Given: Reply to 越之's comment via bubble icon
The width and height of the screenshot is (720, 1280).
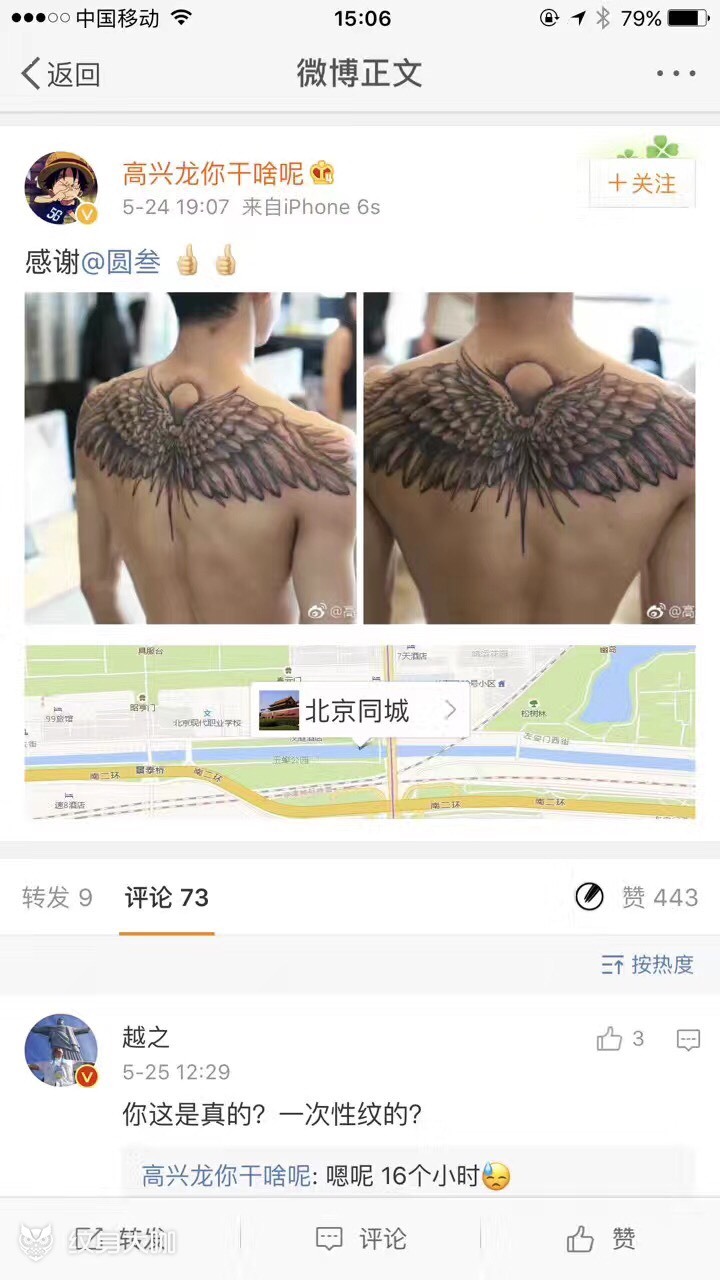Looking at the screenshot, I should (x=688, y=1040).
